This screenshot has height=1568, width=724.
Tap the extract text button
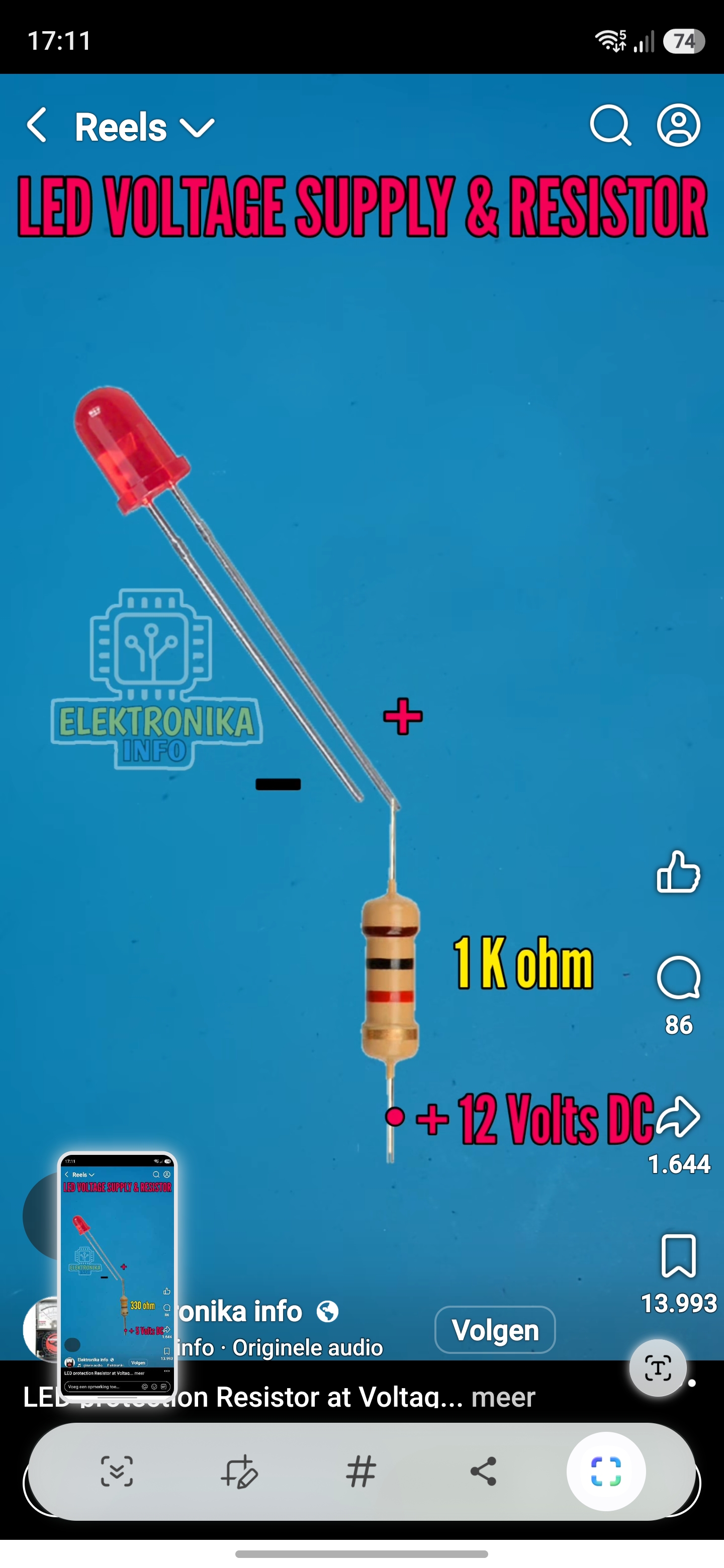[x=658, y=1368]
